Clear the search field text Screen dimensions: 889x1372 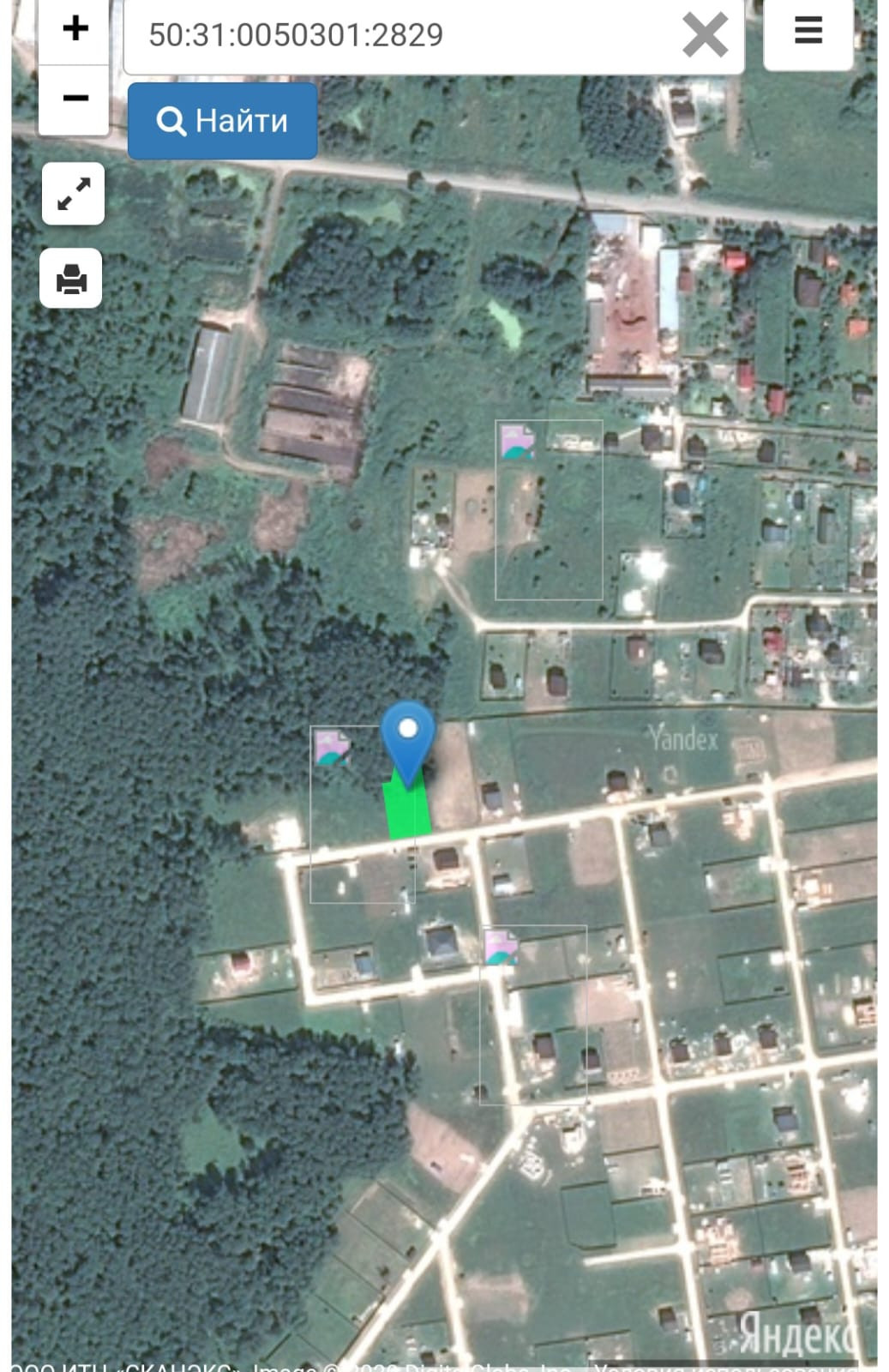point(705,36)
